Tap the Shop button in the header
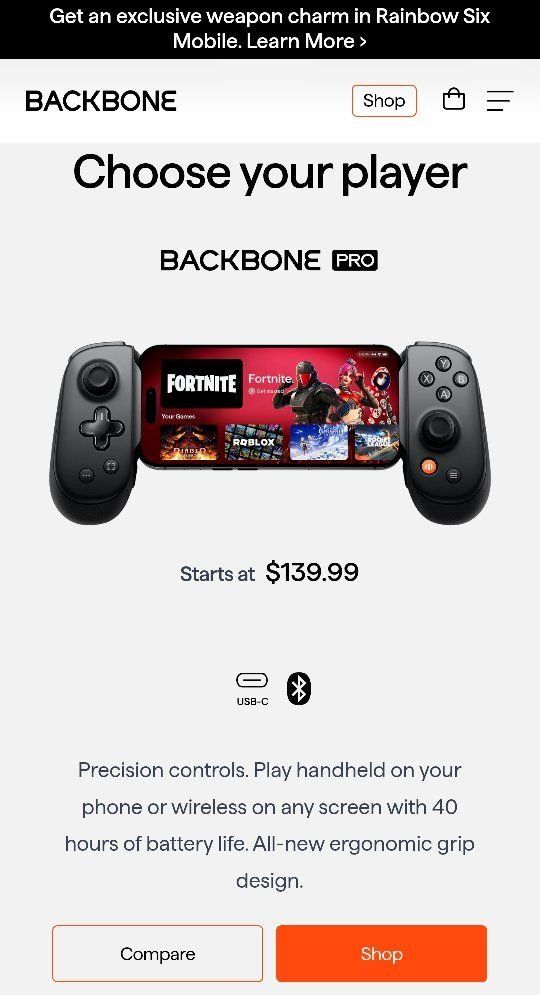The width and height of the screenshot is (540, 995). pos(384,101)
